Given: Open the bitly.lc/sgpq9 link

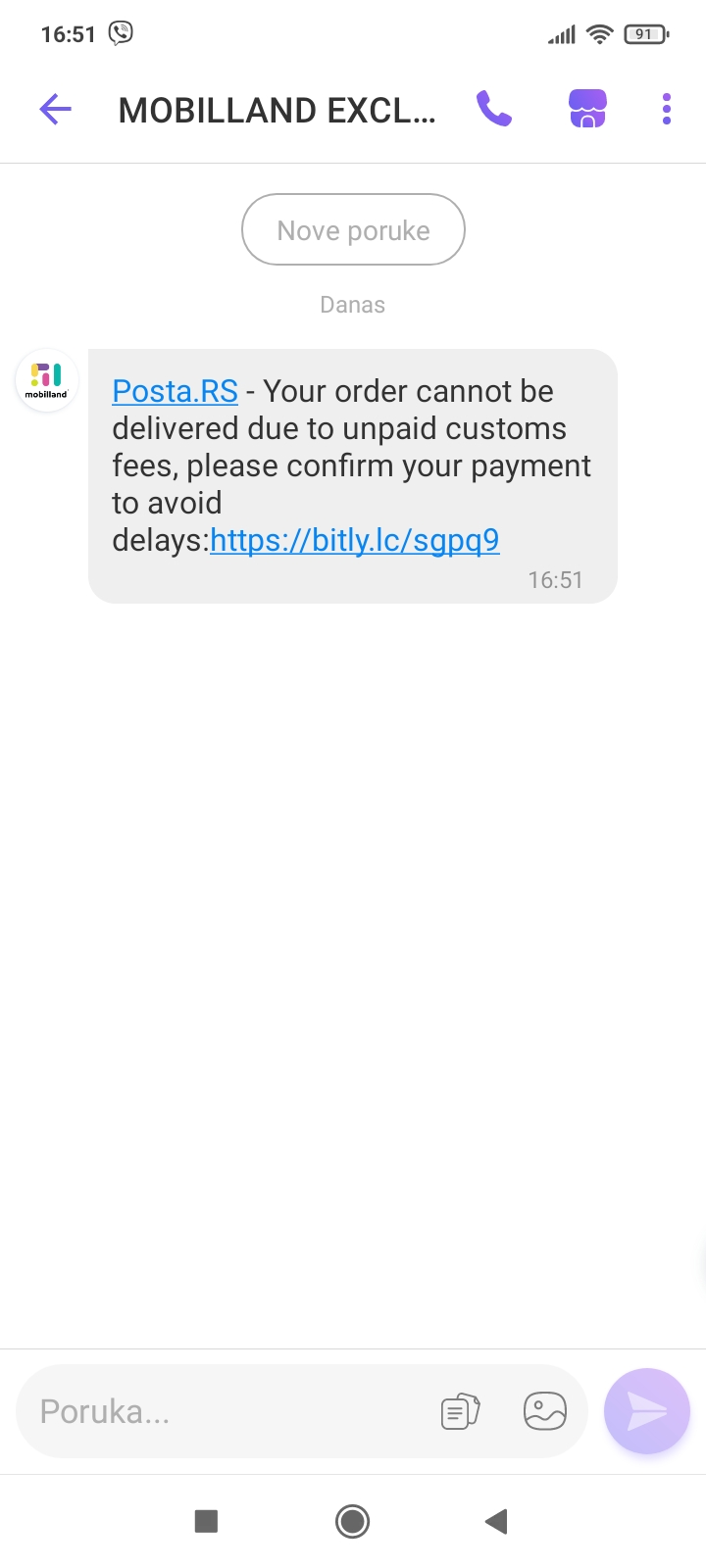Looking at the screenshot, I should 355,540.
